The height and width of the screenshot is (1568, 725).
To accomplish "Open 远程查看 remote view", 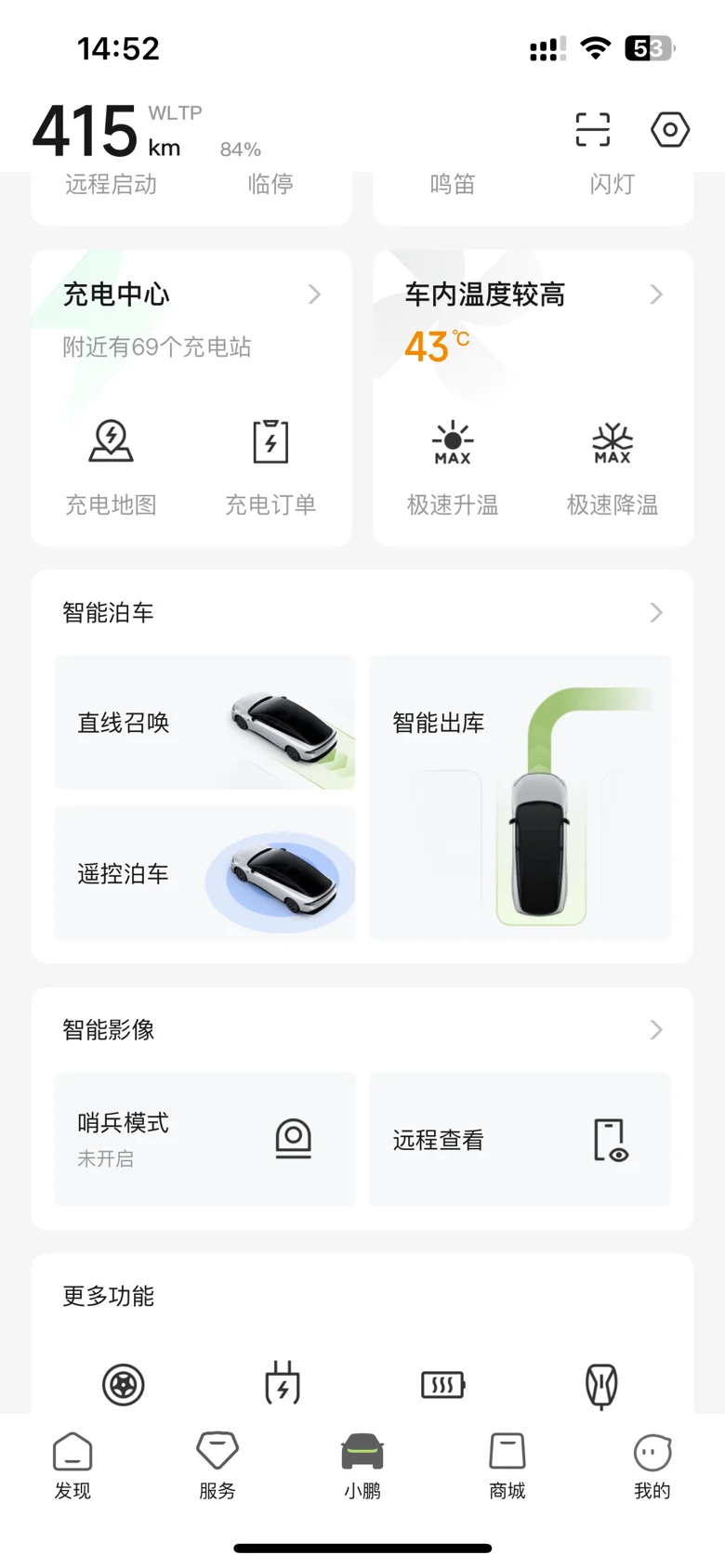I will (x=521, y=1139).
